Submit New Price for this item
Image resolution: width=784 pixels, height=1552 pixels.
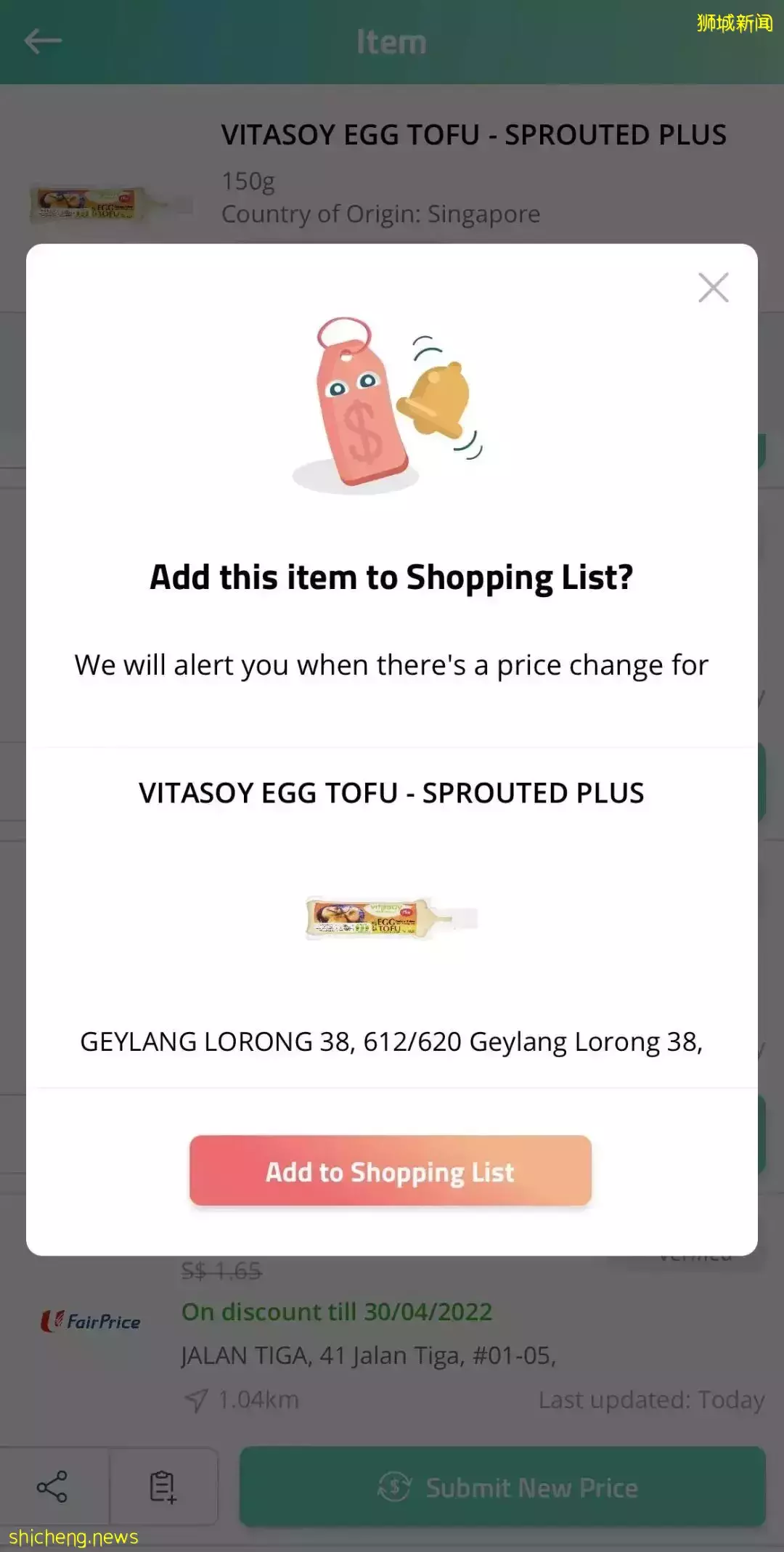[x=502, y=1487]
